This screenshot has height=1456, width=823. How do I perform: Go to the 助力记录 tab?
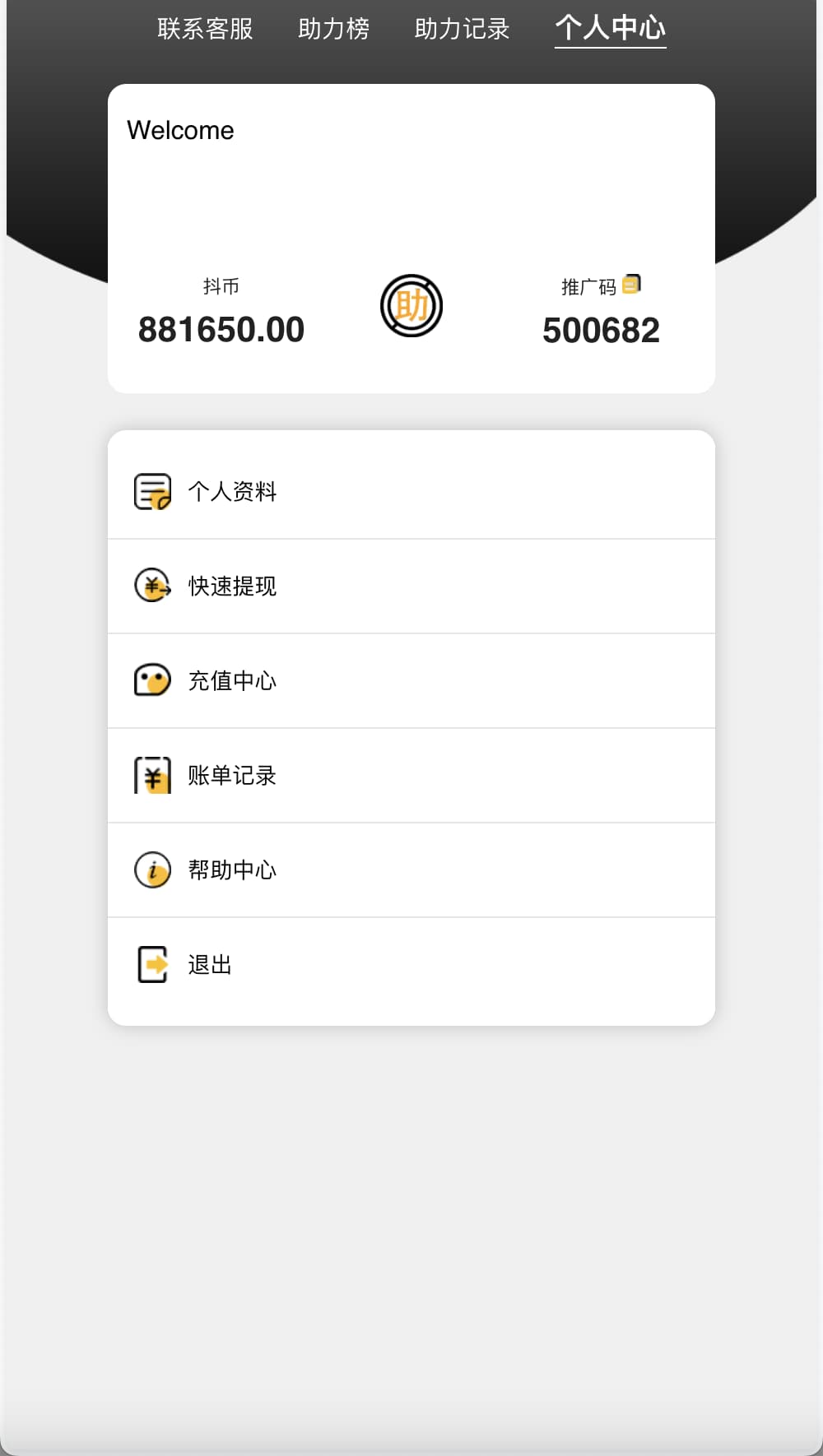[x=462, y=29]
